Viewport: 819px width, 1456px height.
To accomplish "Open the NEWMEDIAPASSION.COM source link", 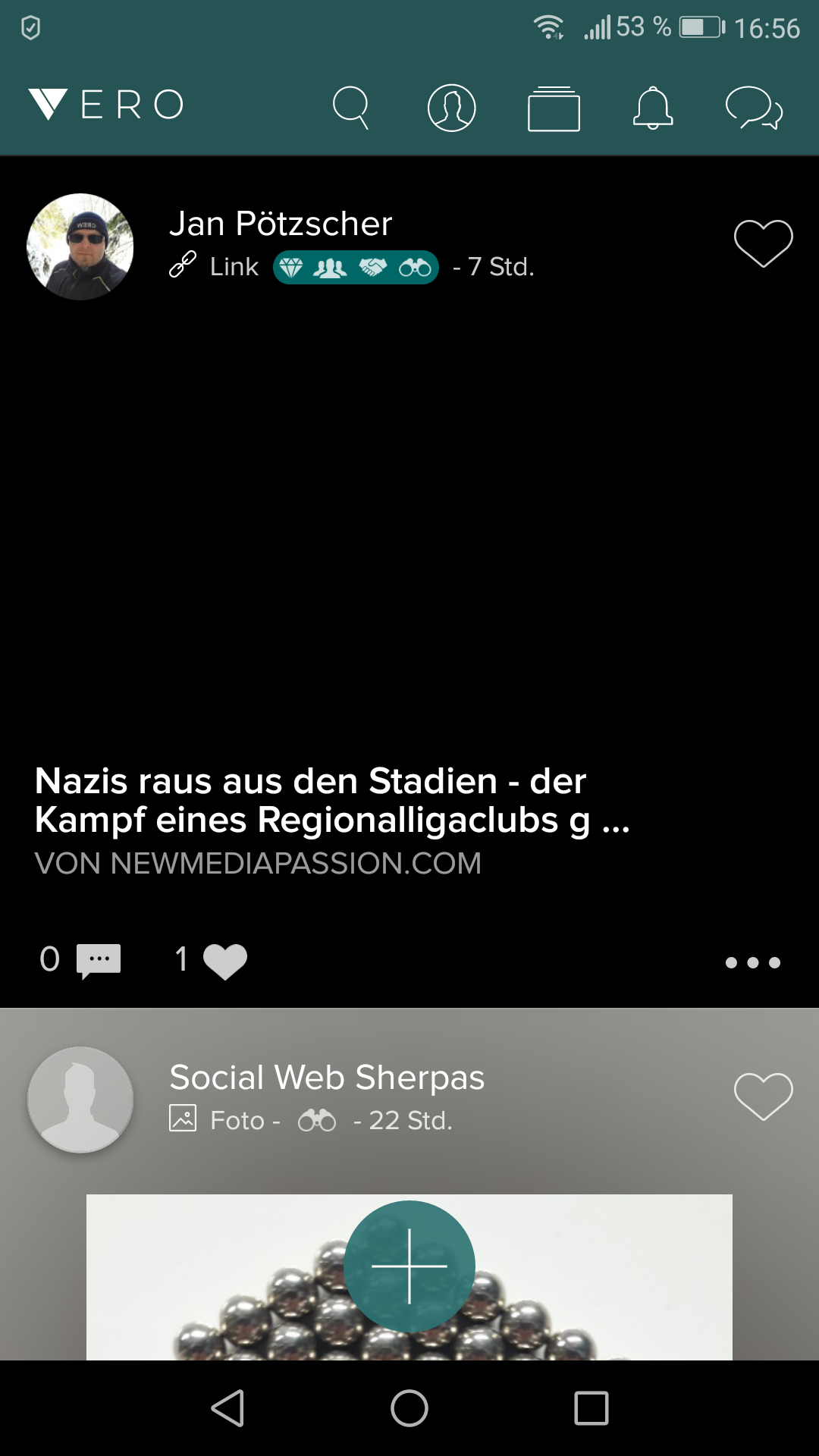I will coord(259,863).
